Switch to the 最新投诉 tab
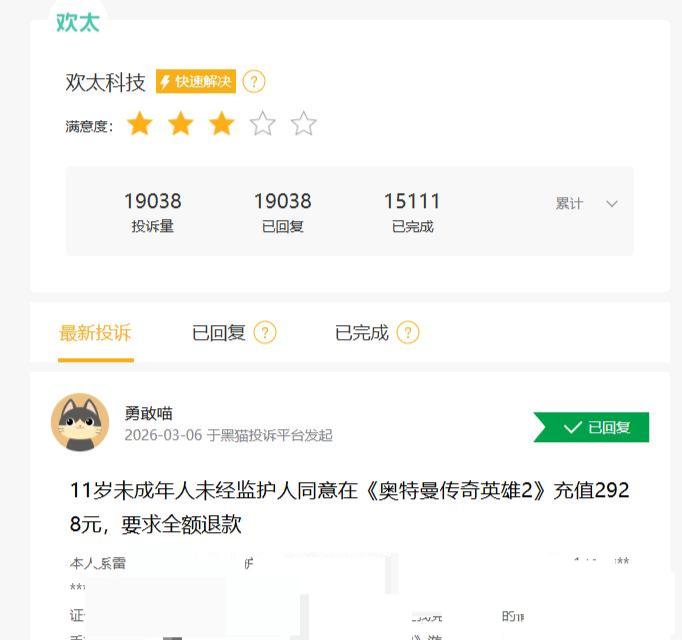Screen dimensions: 682x640 [x=95, y=333]
